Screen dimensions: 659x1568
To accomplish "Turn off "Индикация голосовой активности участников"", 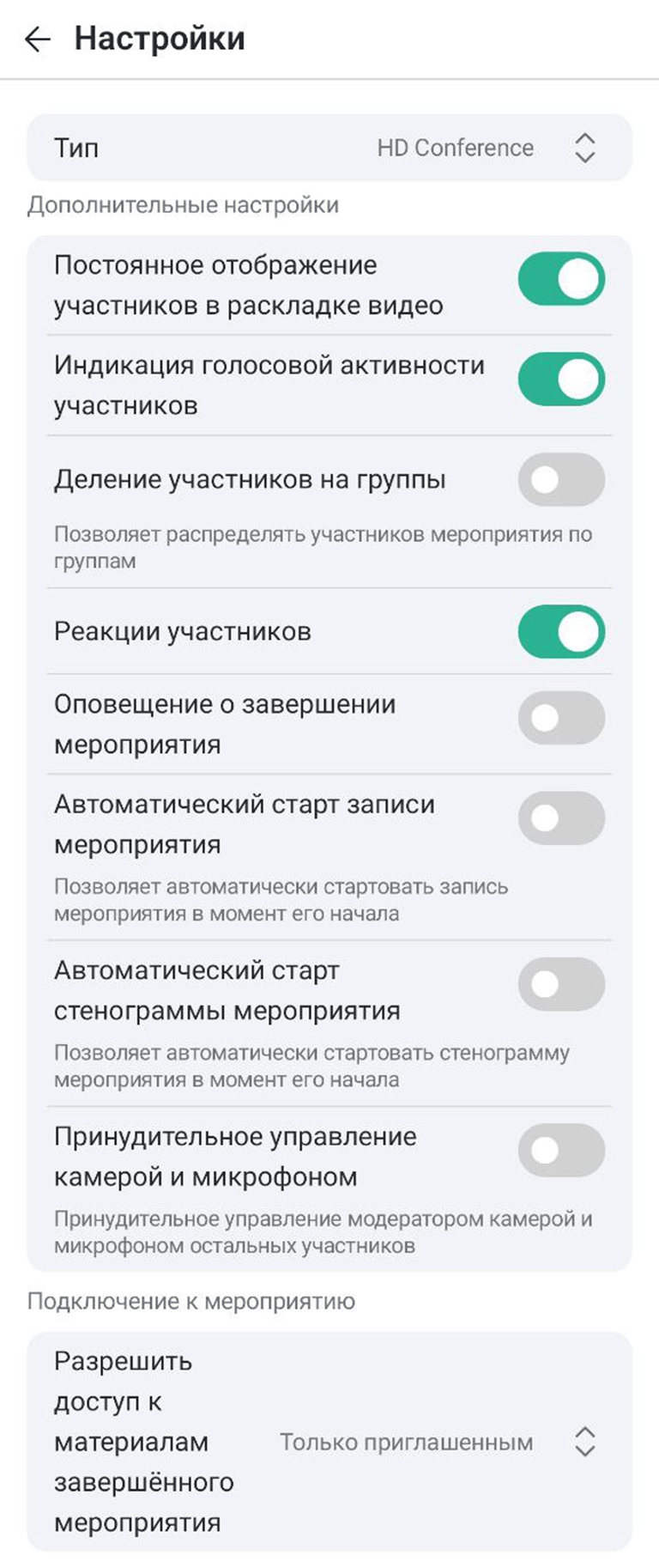I will click(x=560, y=378).
